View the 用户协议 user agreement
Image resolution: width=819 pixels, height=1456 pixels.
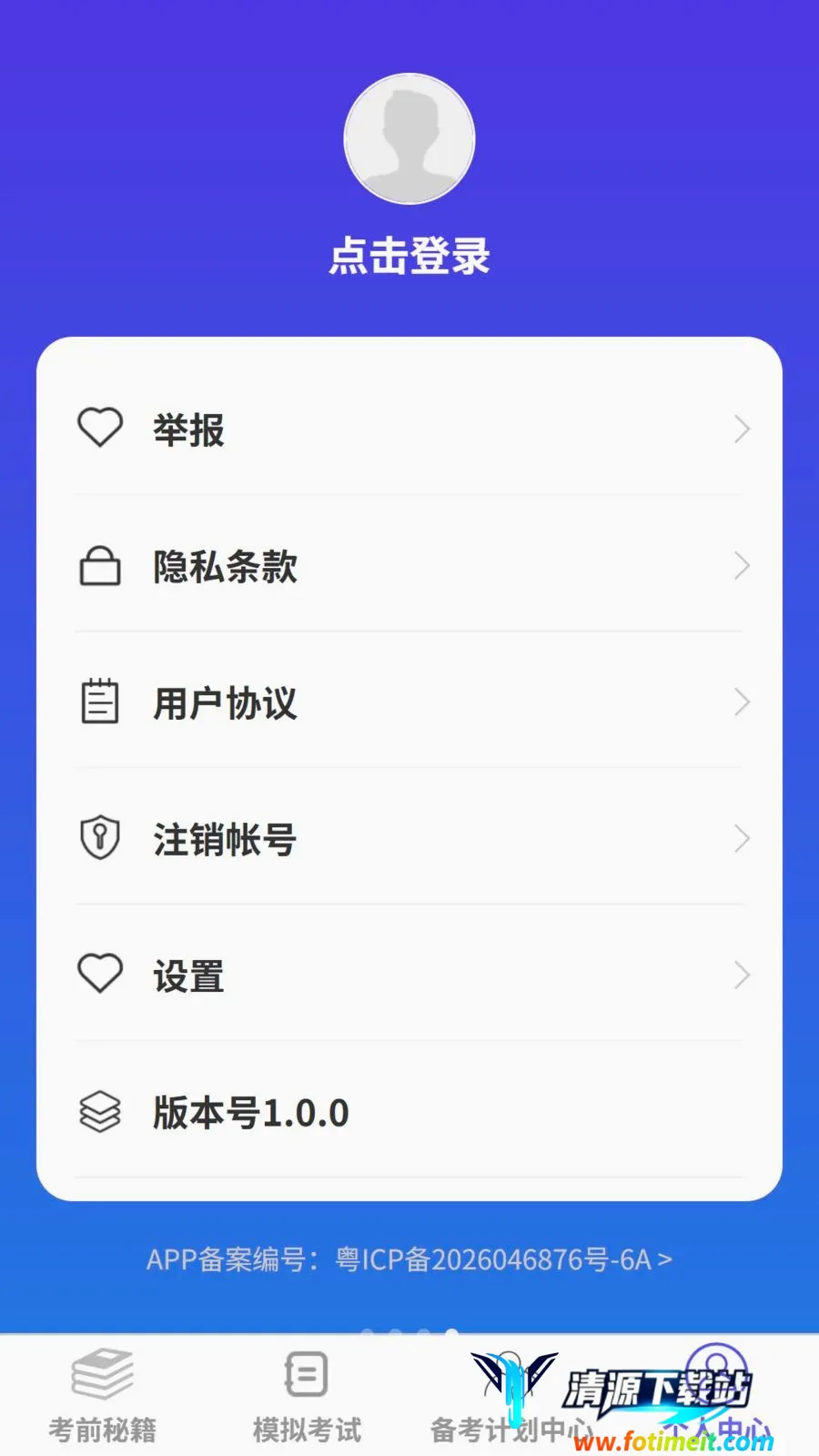pos(409,702)
